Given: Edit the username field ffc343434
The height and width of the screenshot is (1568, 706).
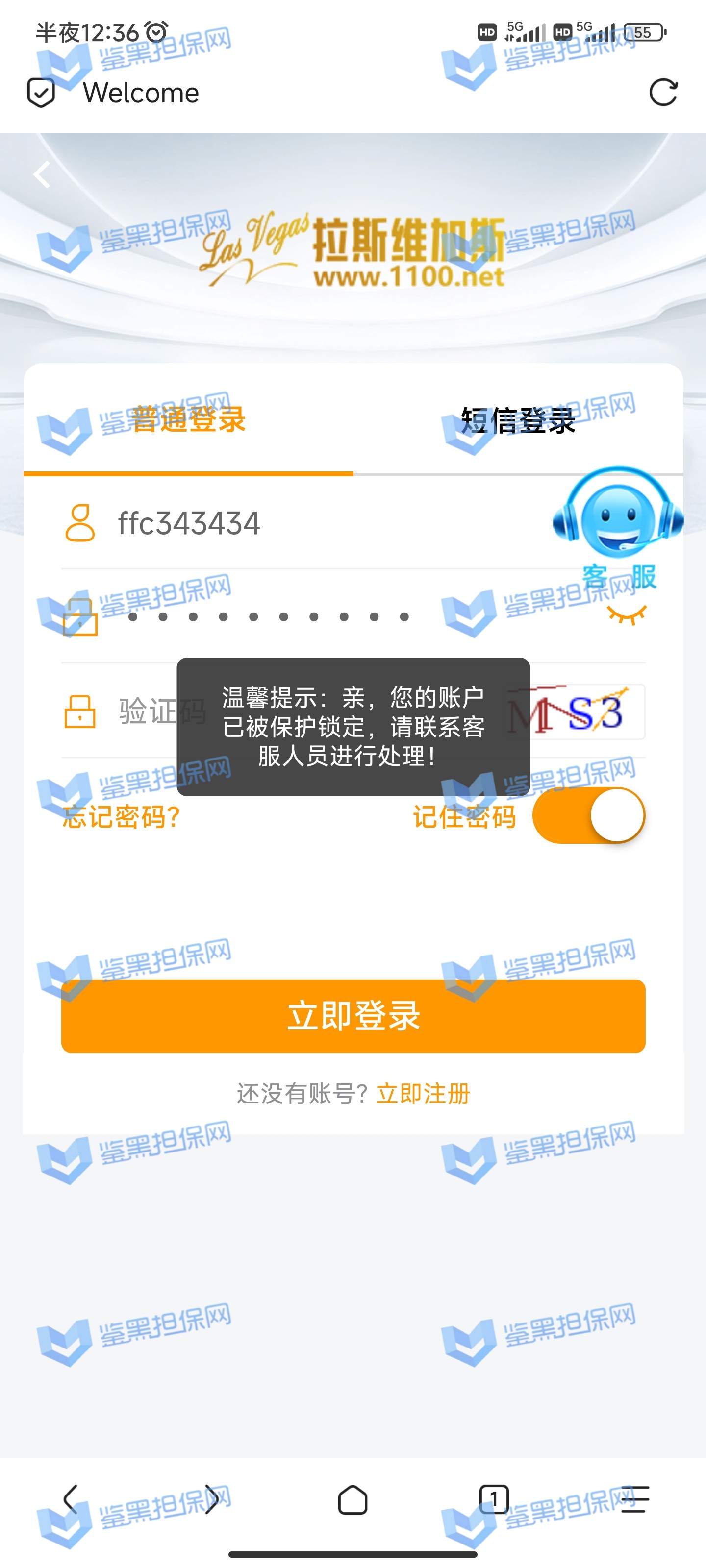Looking at the screenshot, I should coord(304,523).
